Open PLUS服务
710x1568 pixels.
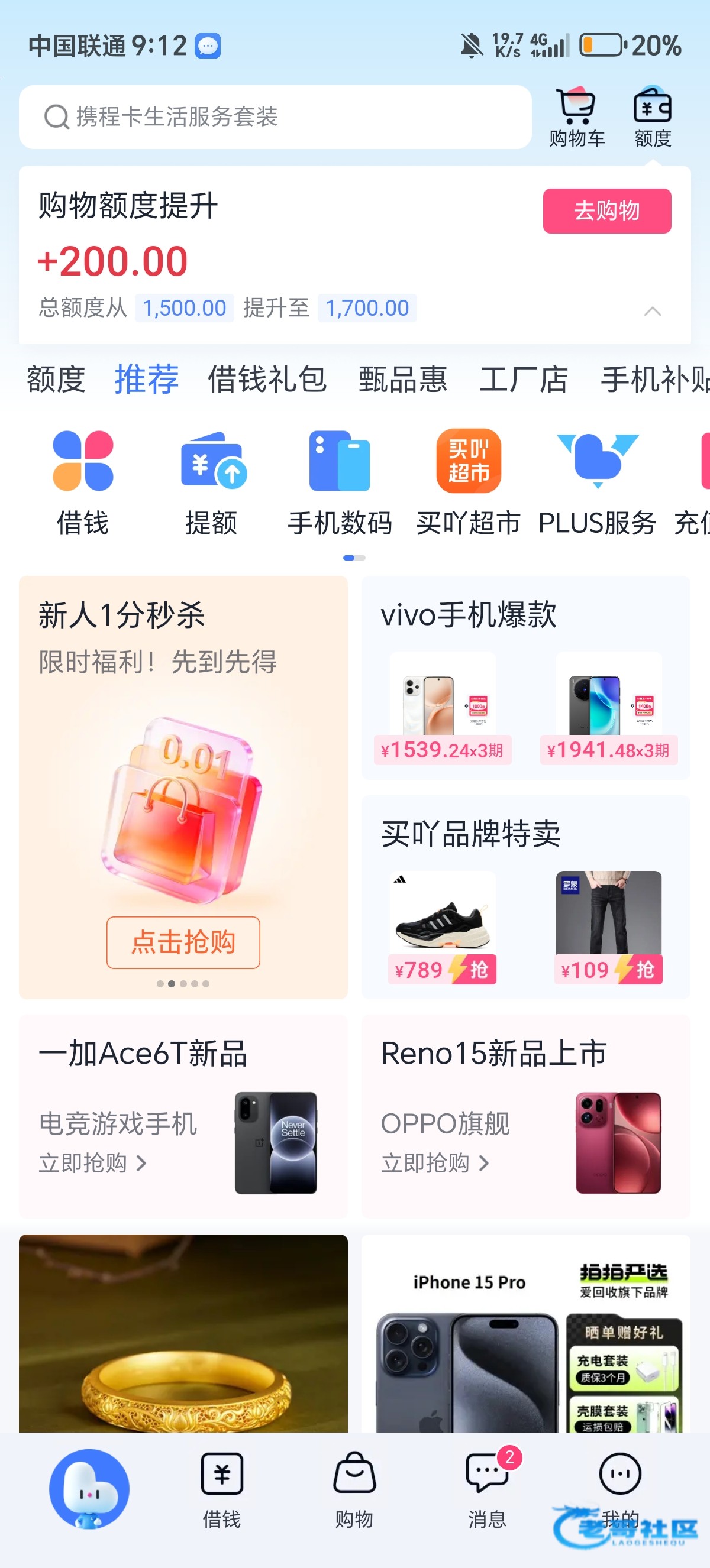click(597, 481)
